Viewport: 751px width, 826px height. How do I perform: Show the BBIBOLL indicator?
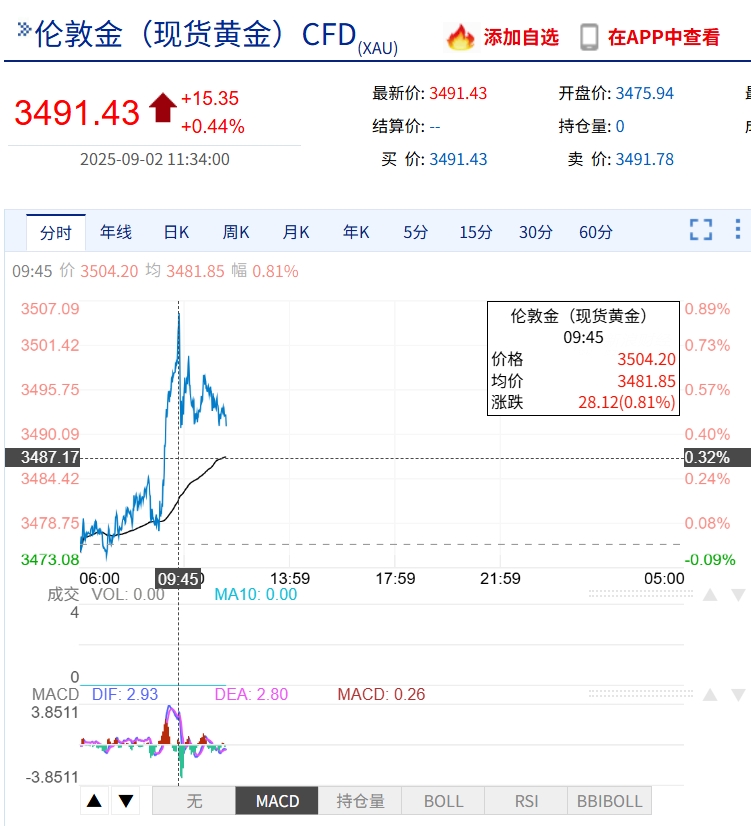pyautogui.click(x=609, y=801)
